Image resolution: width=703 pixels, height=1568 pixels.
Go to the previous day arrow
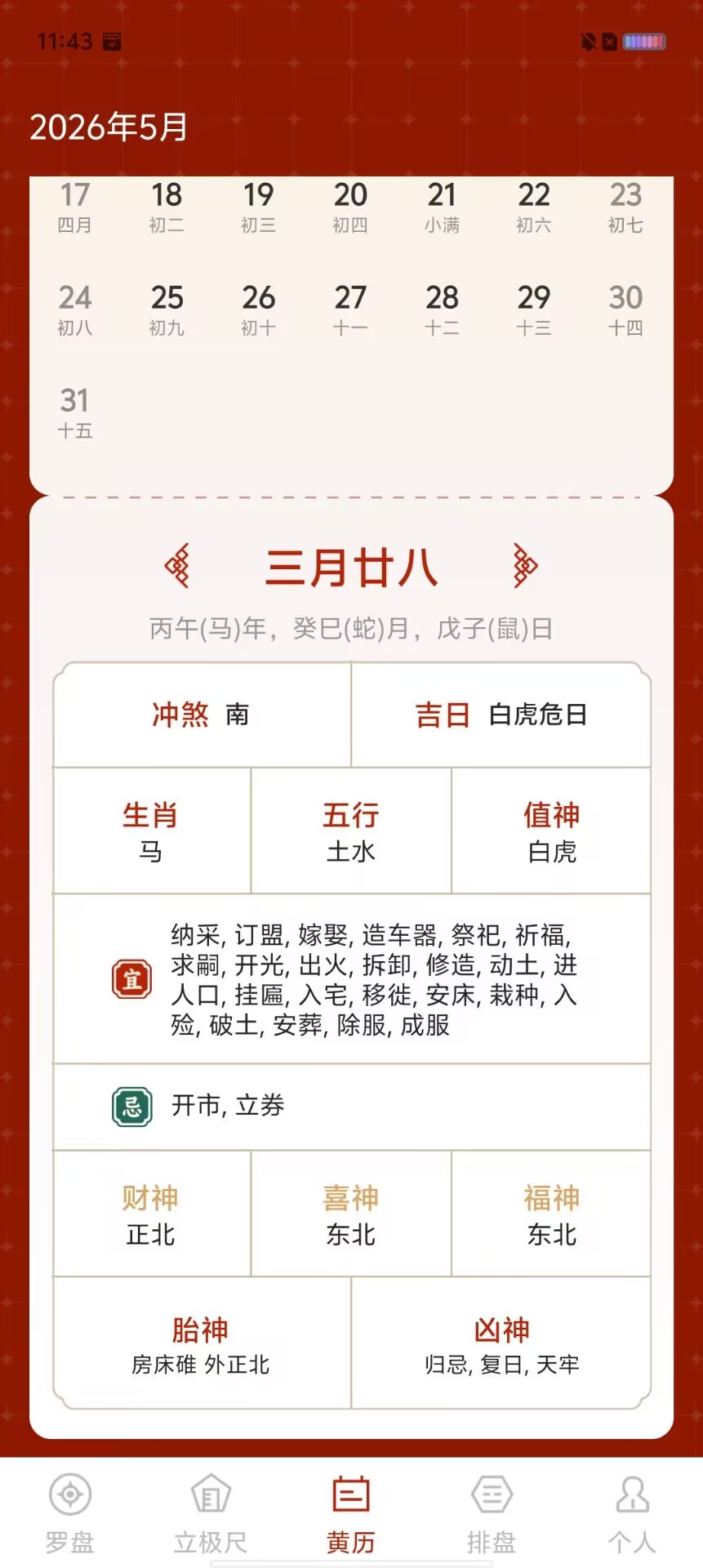coord(178,566)
